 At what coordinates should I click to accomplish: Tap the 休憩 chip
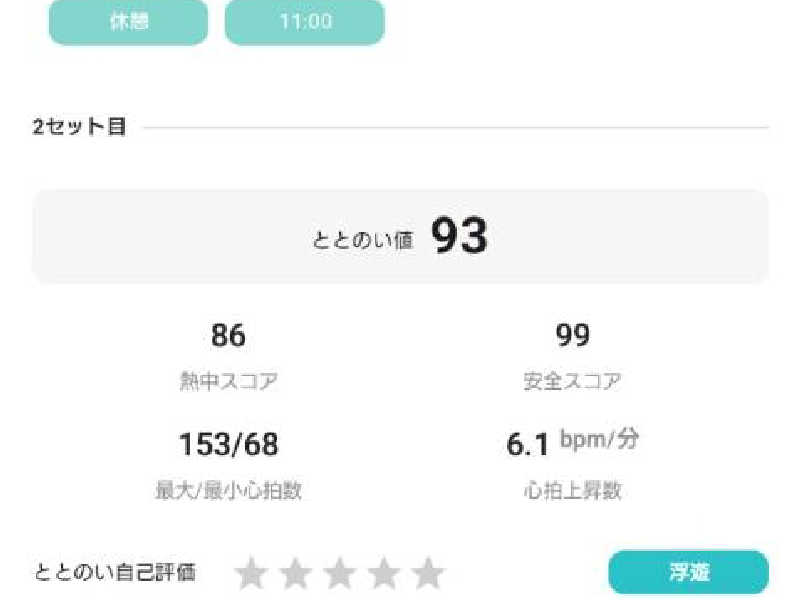tap(128, 22)
